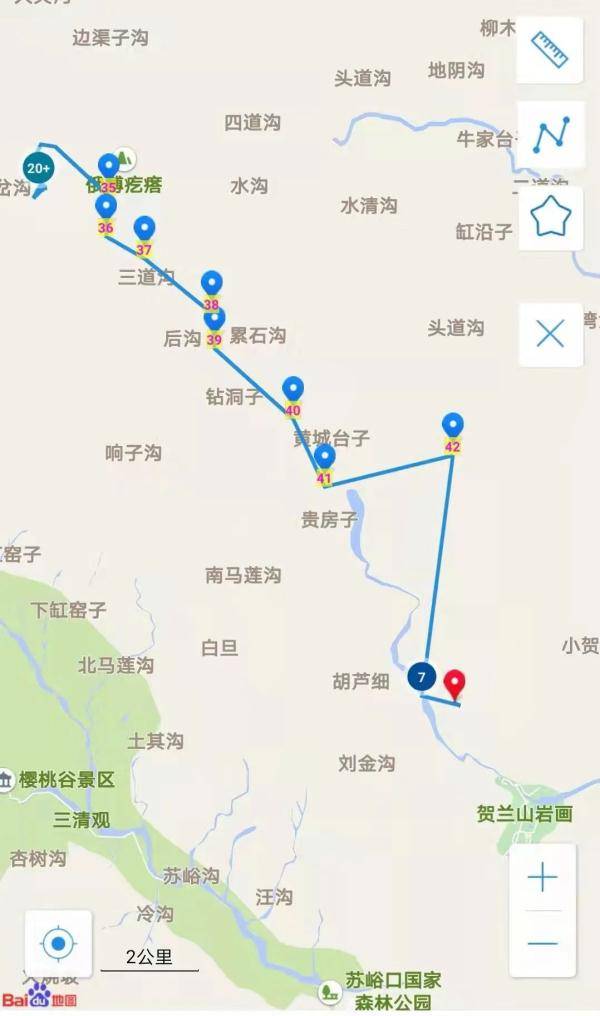
Task: Open the route drawing tool
Action: [x=550, y=134]
